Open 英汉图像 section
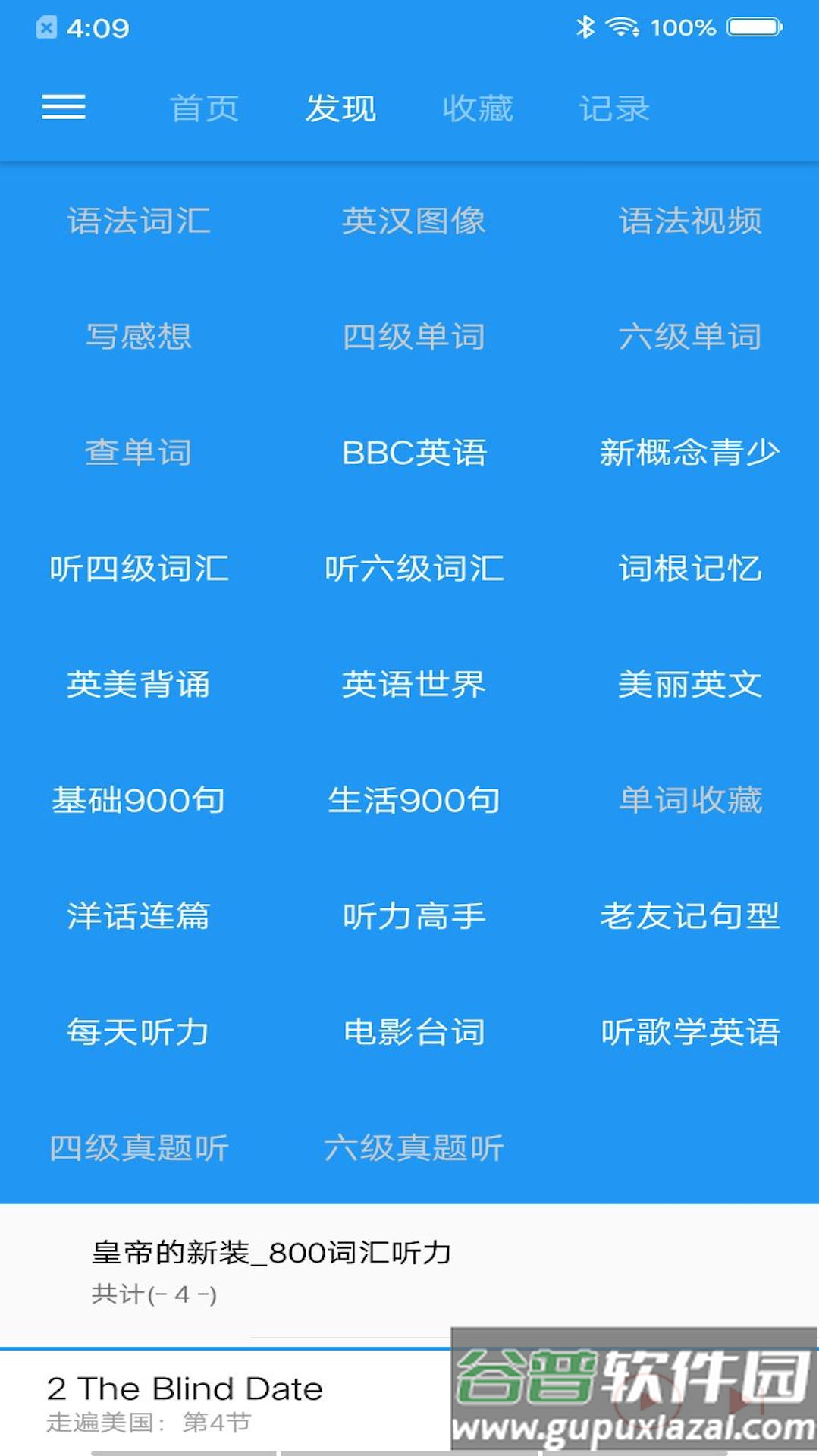The image size is (819, 1456). [413, 221]
